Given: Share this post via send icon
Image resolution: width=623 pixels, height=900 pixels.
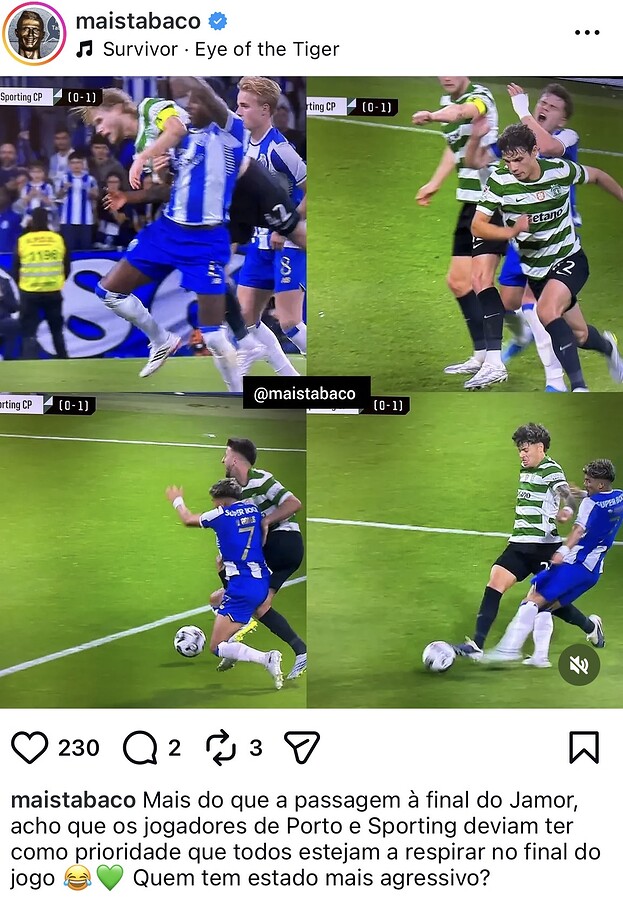Looking at the screenshot, I should tap(301, 747).
